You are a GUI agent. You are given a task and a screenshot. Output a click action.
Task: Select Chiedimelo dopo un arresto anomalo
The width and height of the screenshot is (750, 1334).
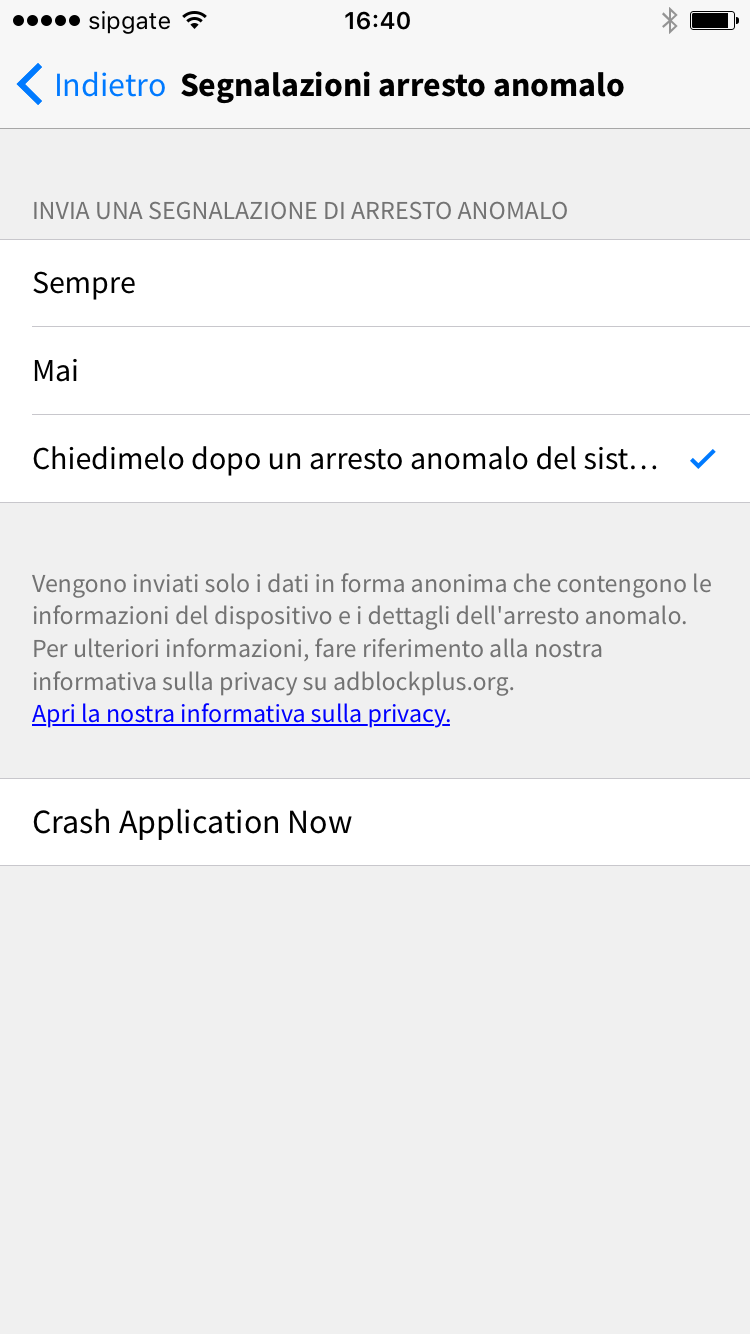point(375,459)
